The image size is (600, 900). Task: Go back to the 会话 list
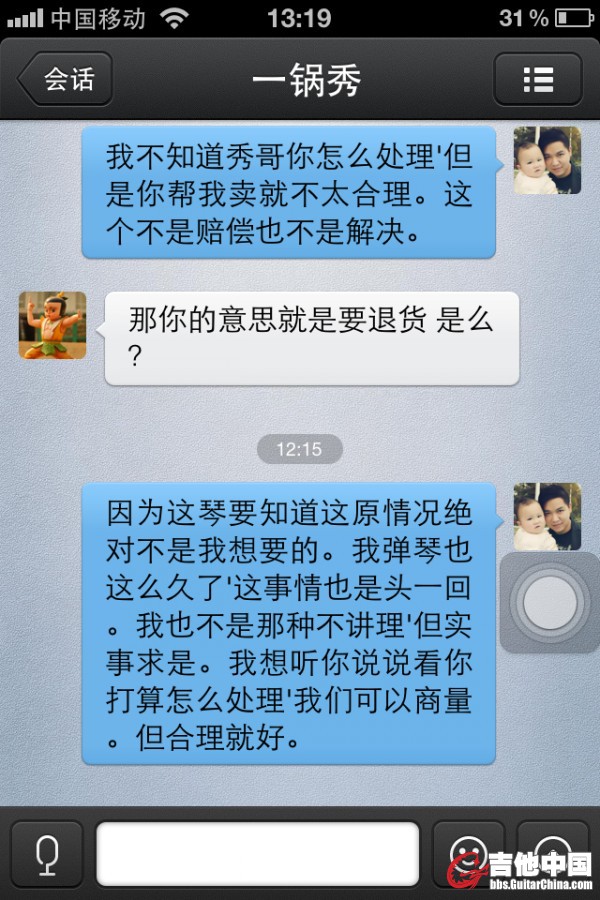[65, 80]
